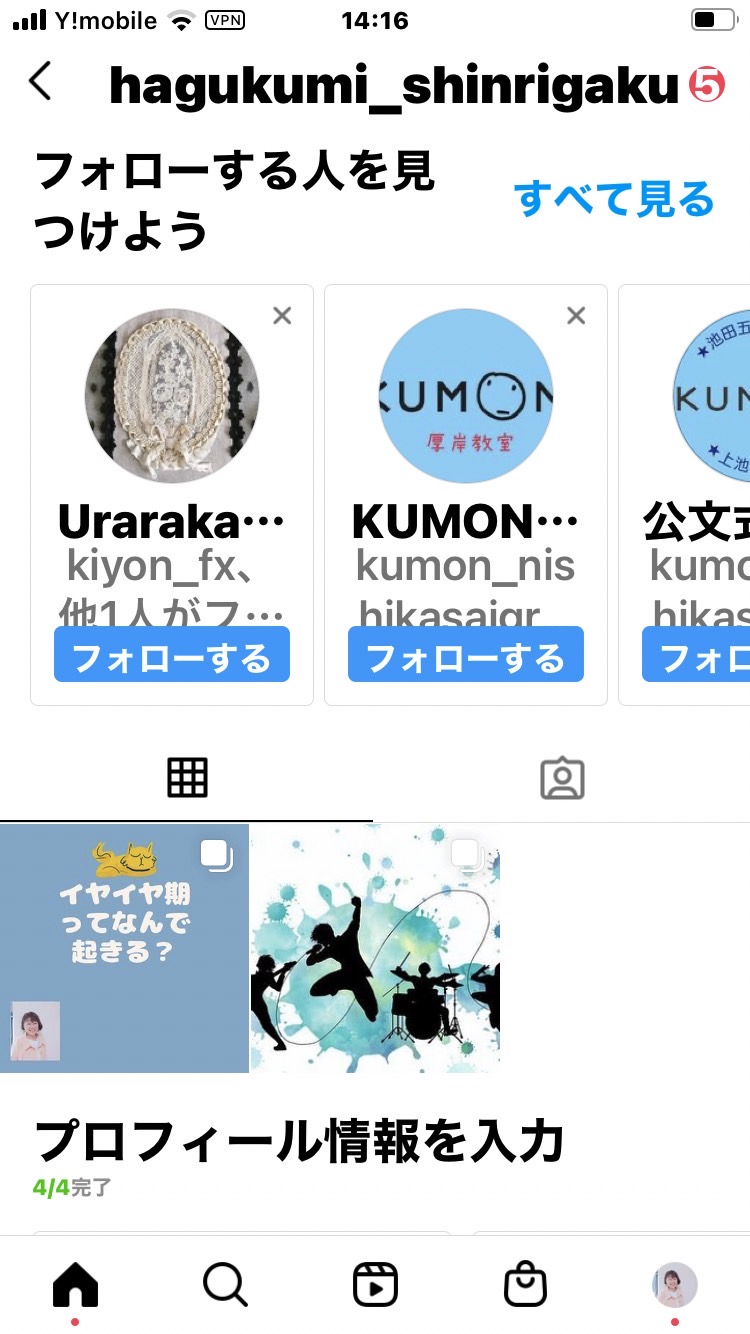
Task: Open the Uraraka profile picture
Action: [172, 396]
